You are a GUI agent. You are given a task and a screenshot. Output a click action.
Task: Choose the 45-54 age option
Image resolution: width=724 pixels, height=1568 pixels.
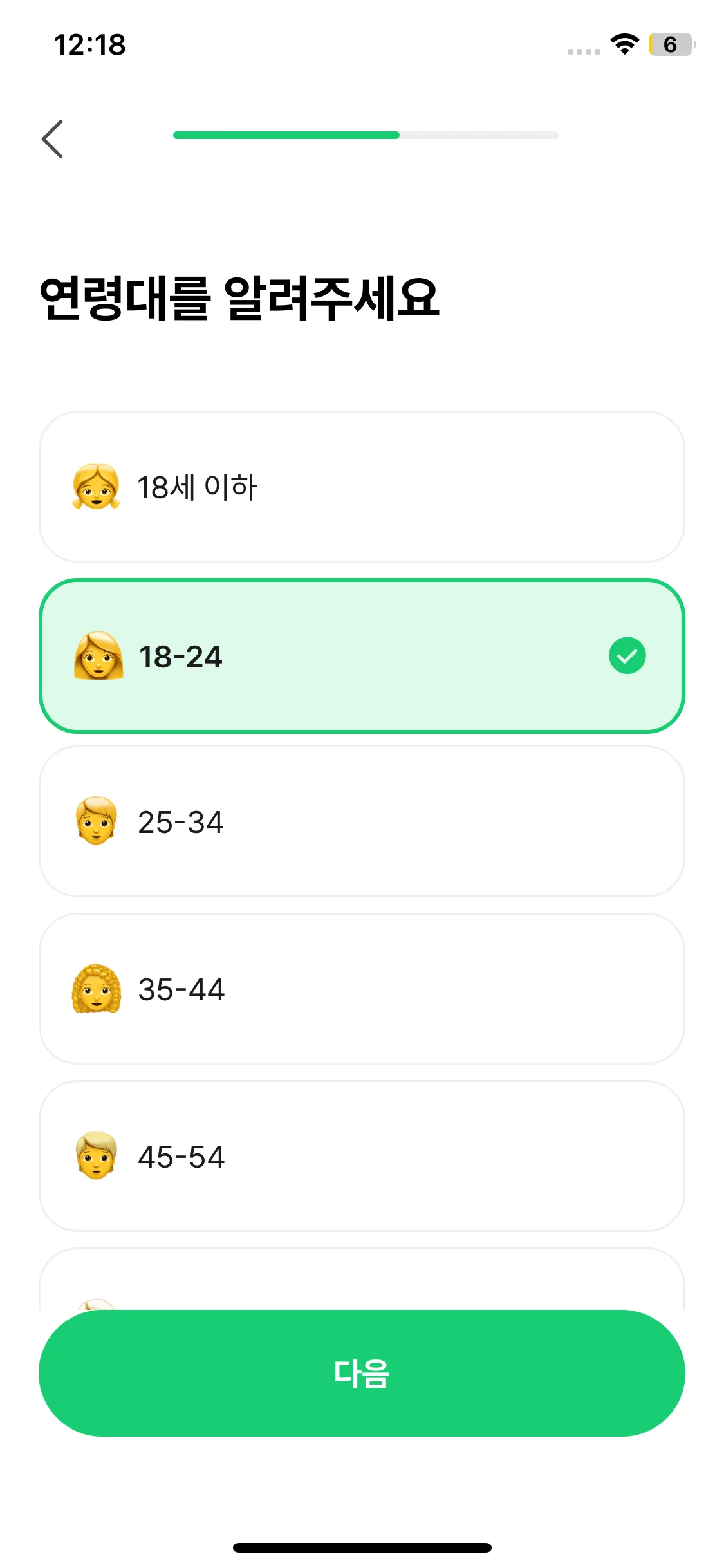362,1156
